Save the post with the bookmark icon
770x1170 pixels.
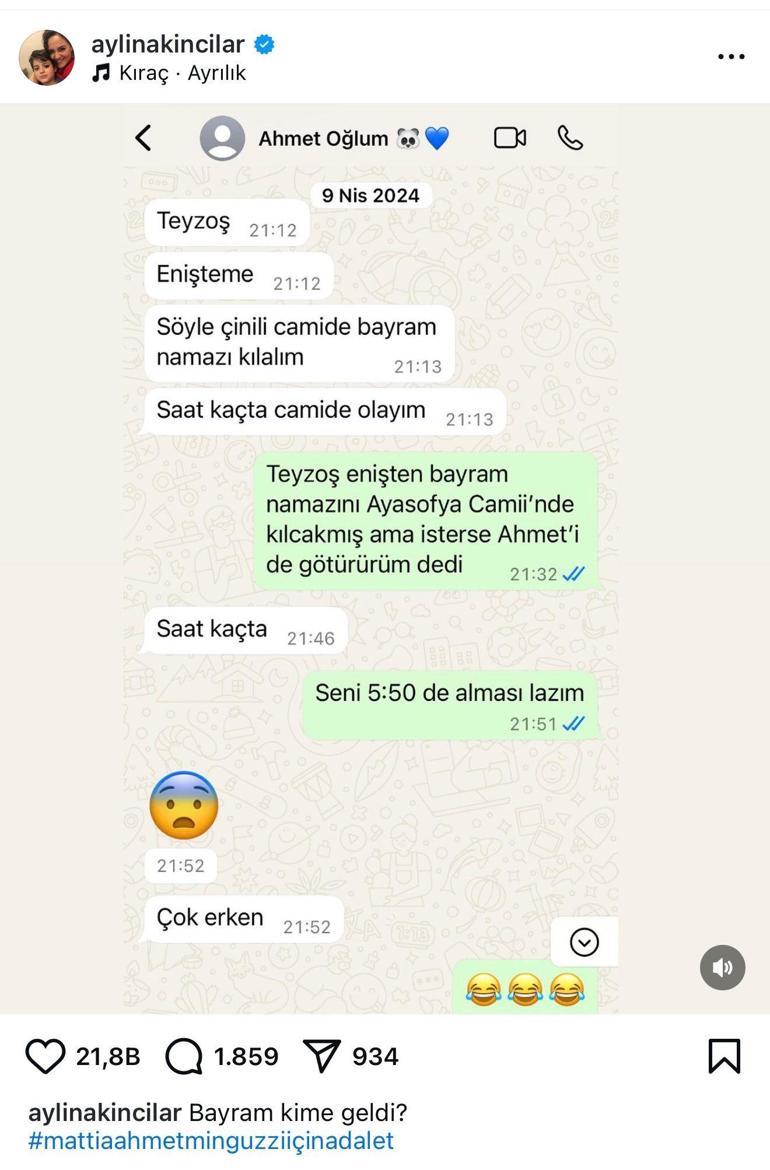pyautogui.click(x=724, y=1056)
